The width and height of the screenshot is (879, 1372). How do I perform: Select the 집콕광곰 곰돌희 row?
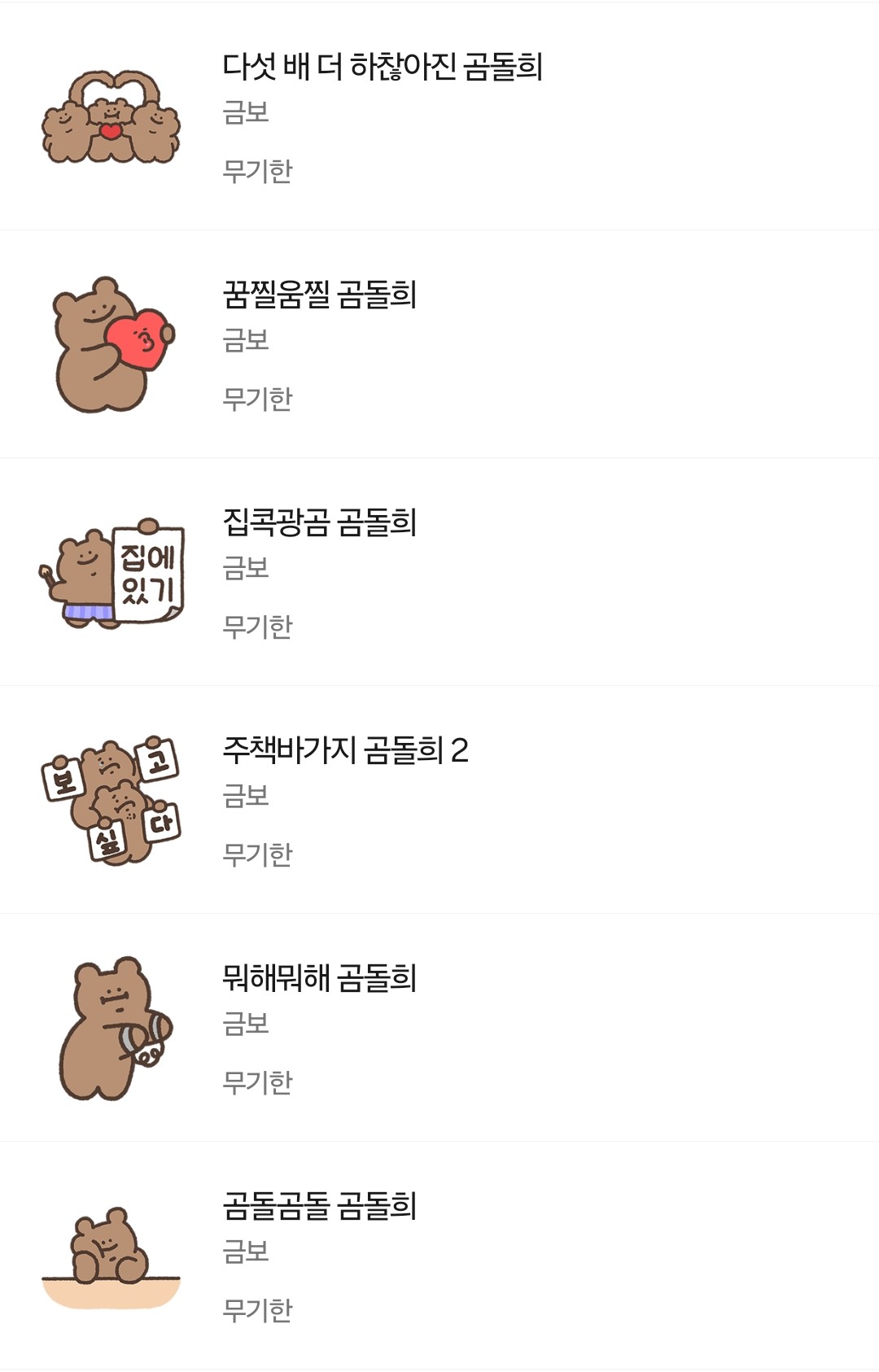pos(319,522)
